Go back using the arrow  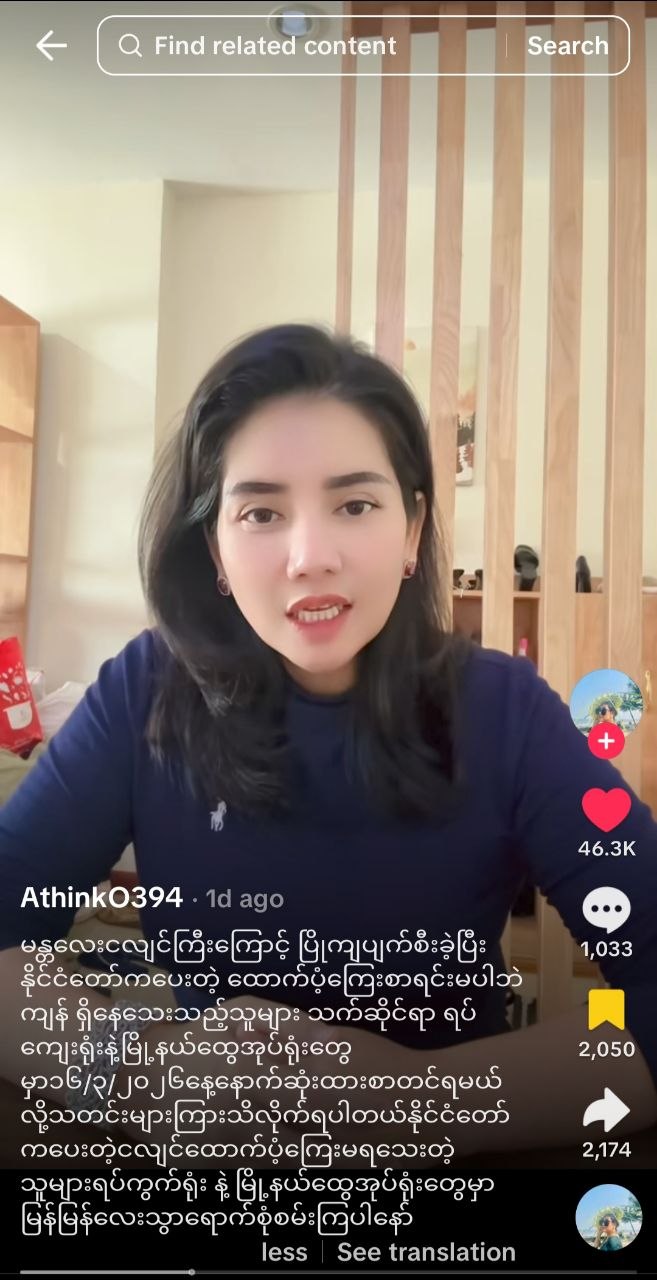coord(51,45)
